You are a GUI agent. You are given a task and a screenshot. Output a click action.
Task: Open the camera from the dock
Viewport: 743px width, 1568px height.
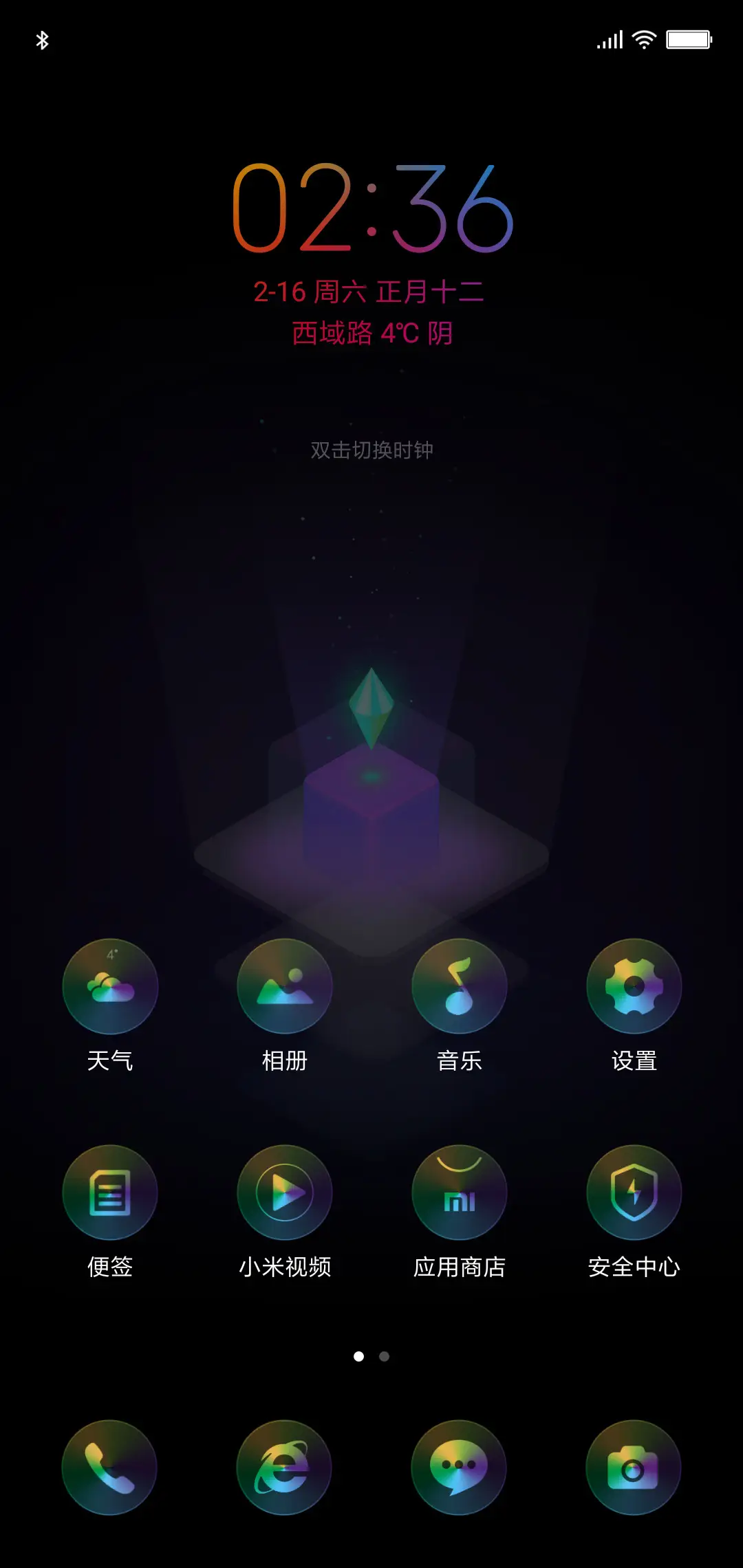(633, 1467)
